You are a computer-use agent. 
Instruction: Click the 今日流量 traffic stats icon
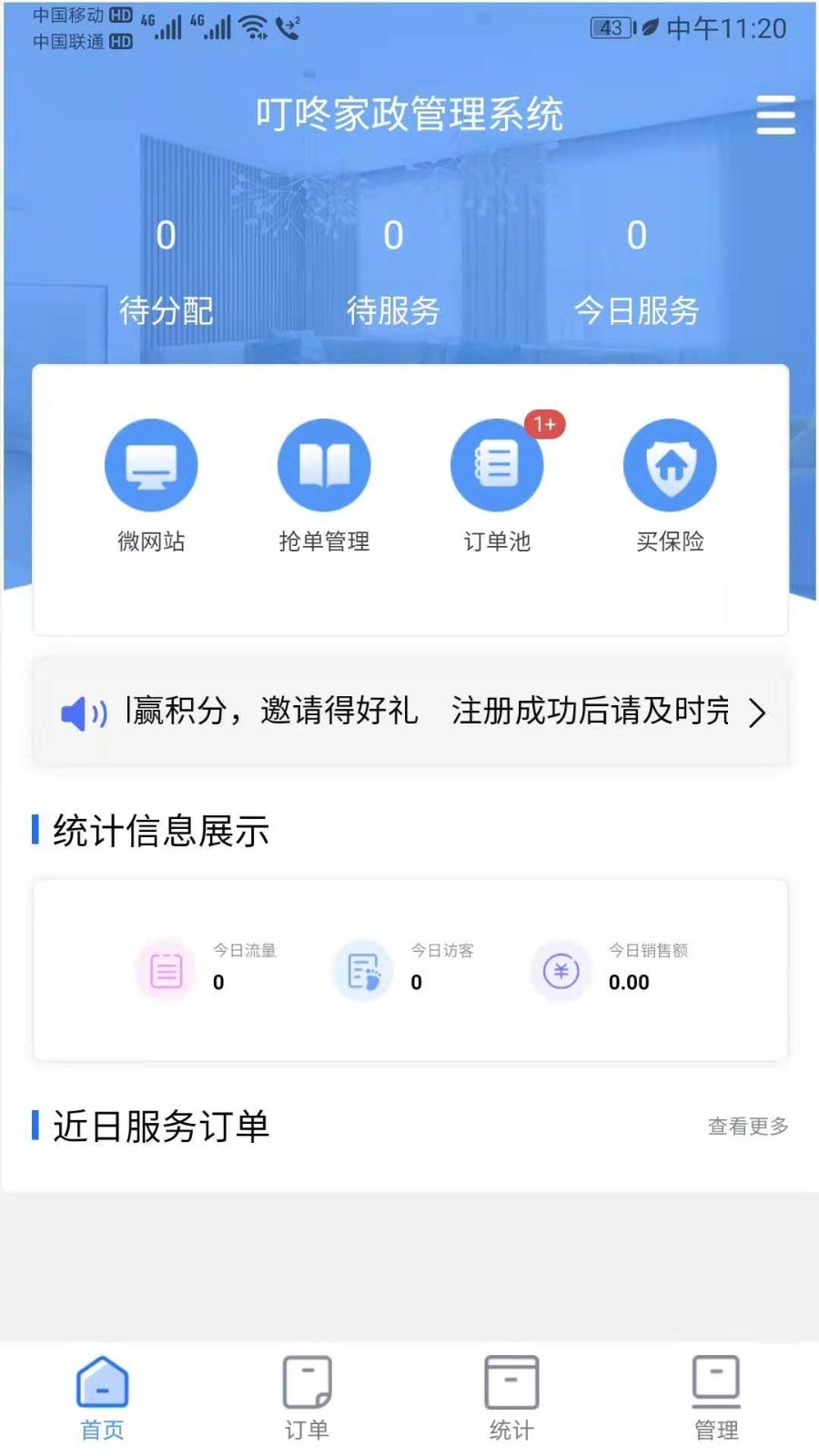pos(165,970)
